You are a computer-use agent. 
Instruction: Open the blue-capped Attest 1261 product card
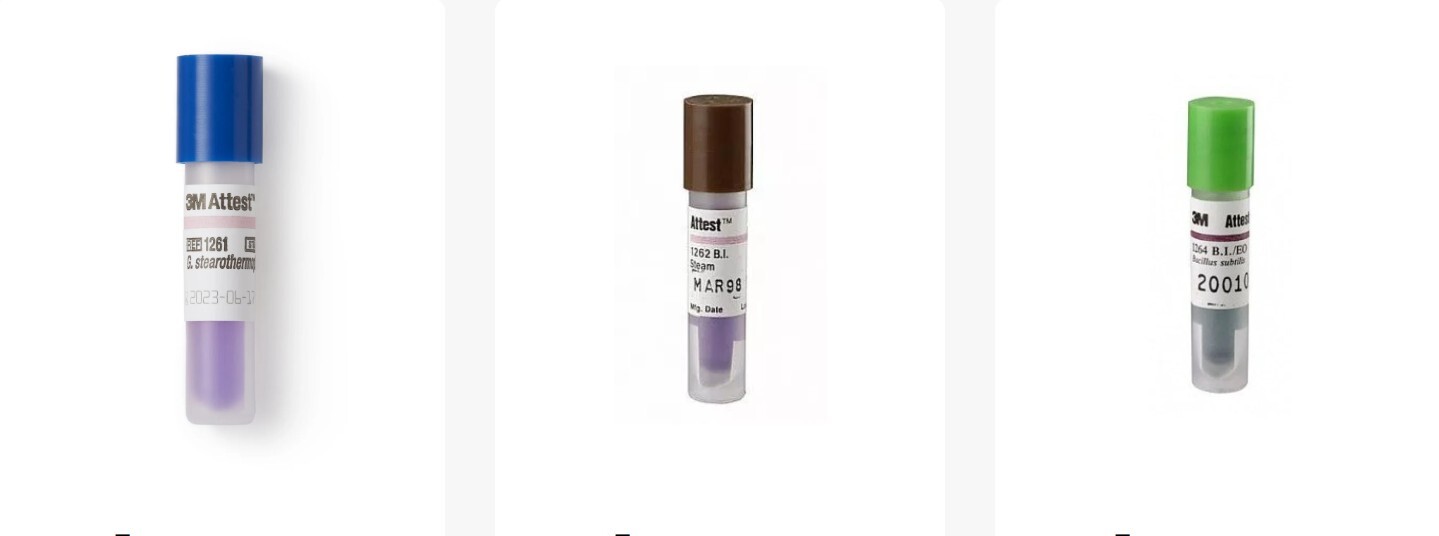[x=220, y=240]
